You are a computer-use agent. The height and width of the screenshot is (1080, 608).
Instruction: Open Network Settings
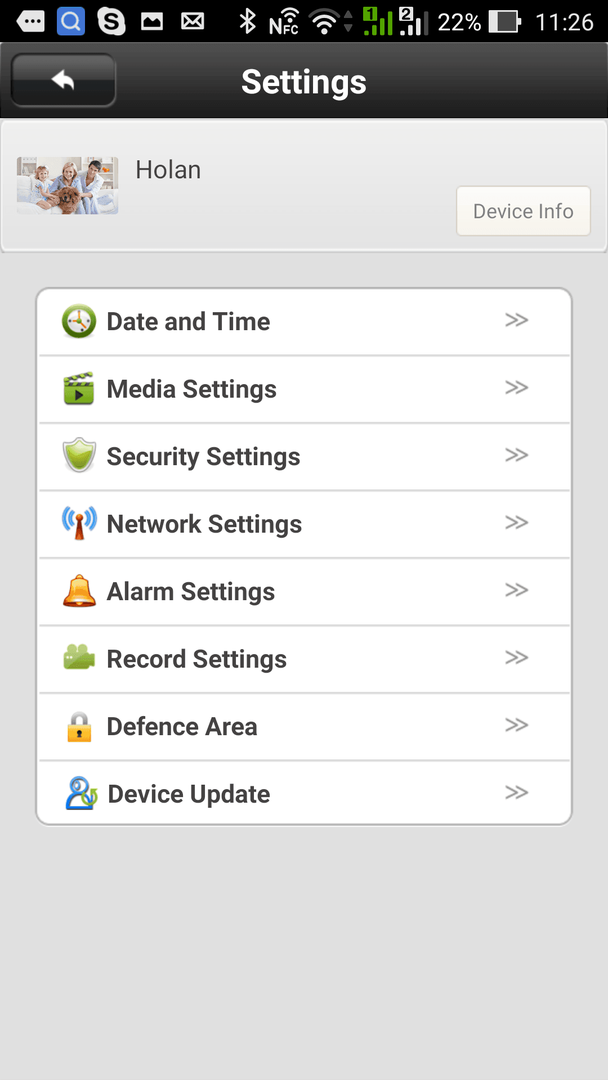304,524
